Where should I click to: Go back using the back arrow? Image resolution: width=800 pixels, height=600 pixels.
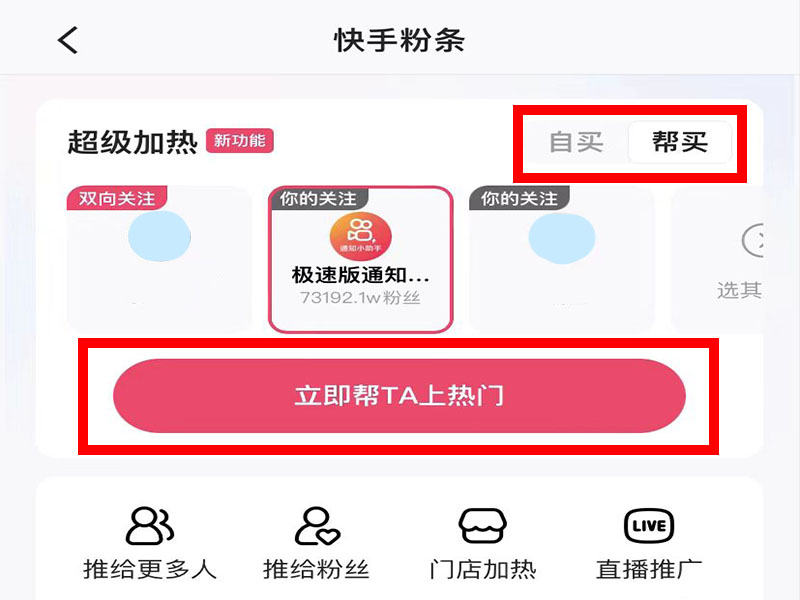pos(67,41)
